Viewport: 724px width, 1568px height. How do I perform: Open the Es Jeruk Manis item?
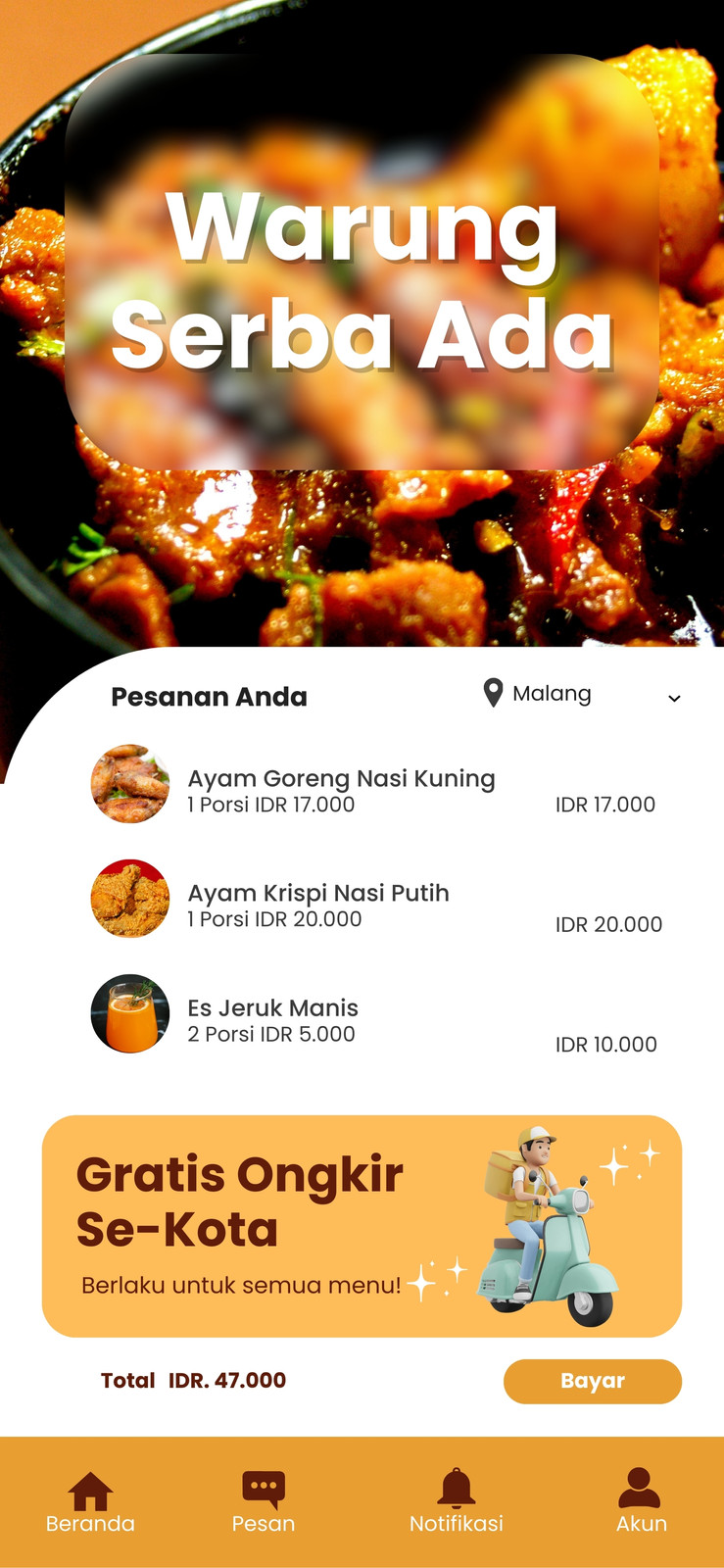coord(376,1013)
